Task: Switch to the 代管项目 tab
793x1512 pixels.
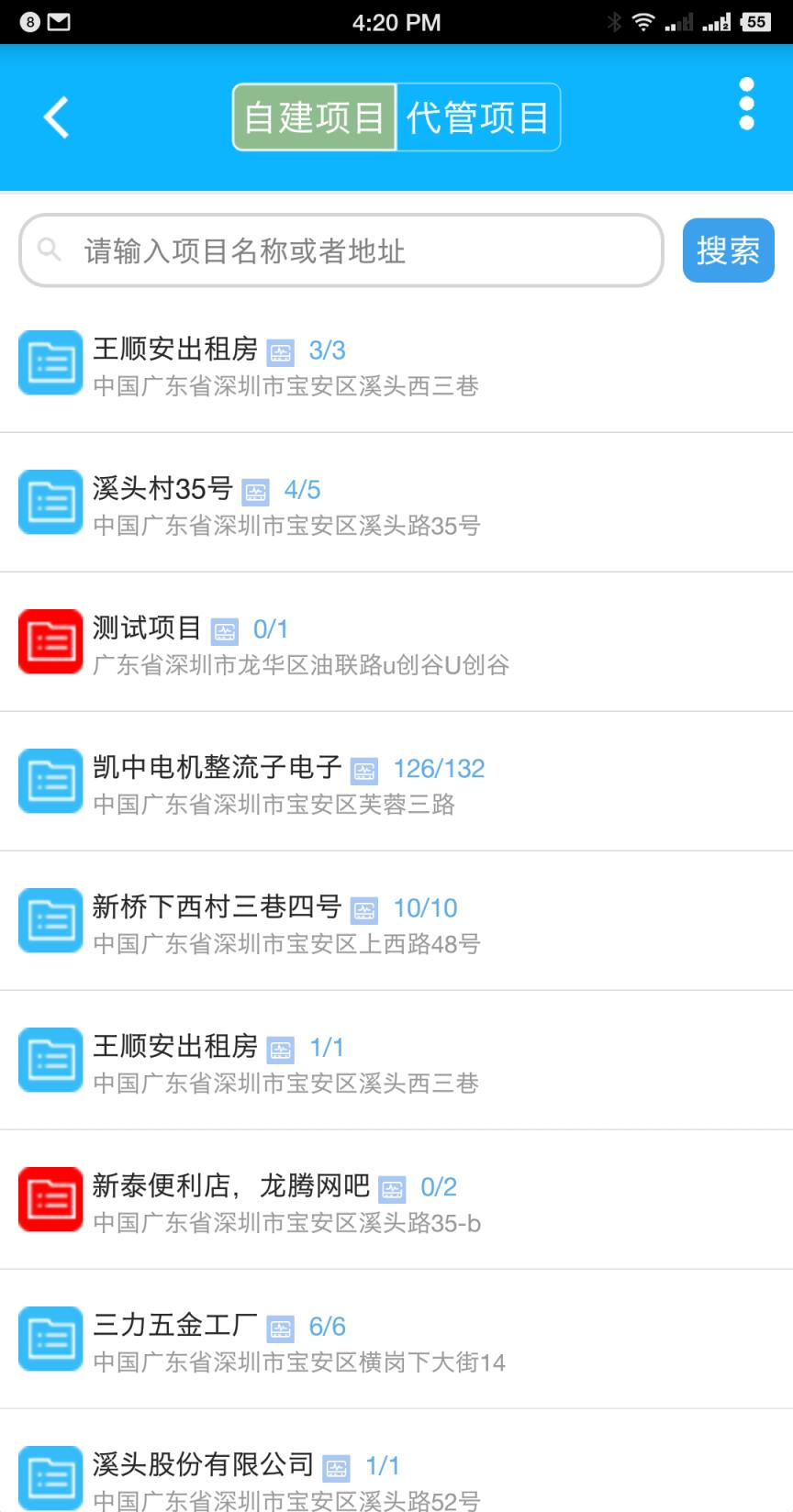Action: [476, 117]
